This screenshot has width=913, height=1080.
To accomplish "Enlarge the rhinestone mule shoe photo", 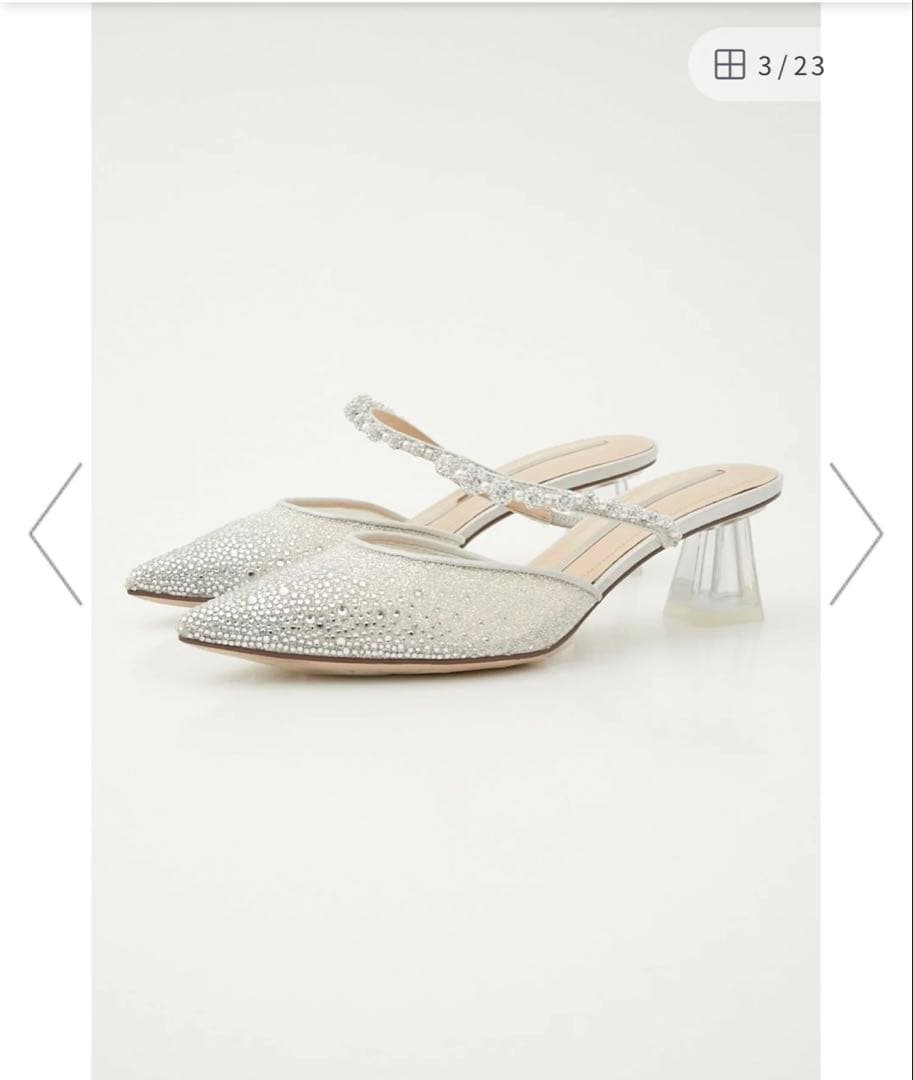I will (x=456, y=560).
